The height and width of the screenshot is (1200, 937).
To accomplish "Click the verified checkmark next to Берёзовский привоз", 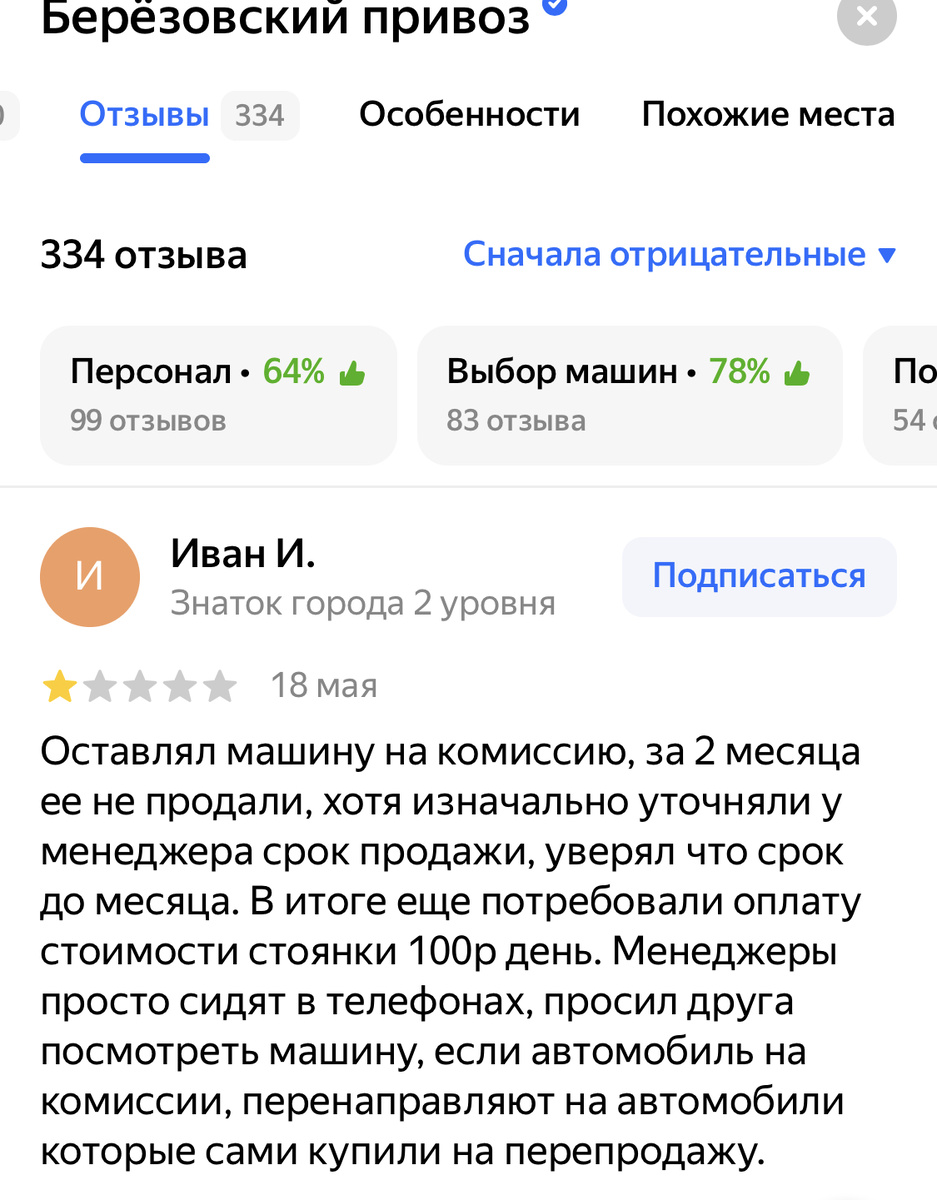I will click(x=555, y=8).
